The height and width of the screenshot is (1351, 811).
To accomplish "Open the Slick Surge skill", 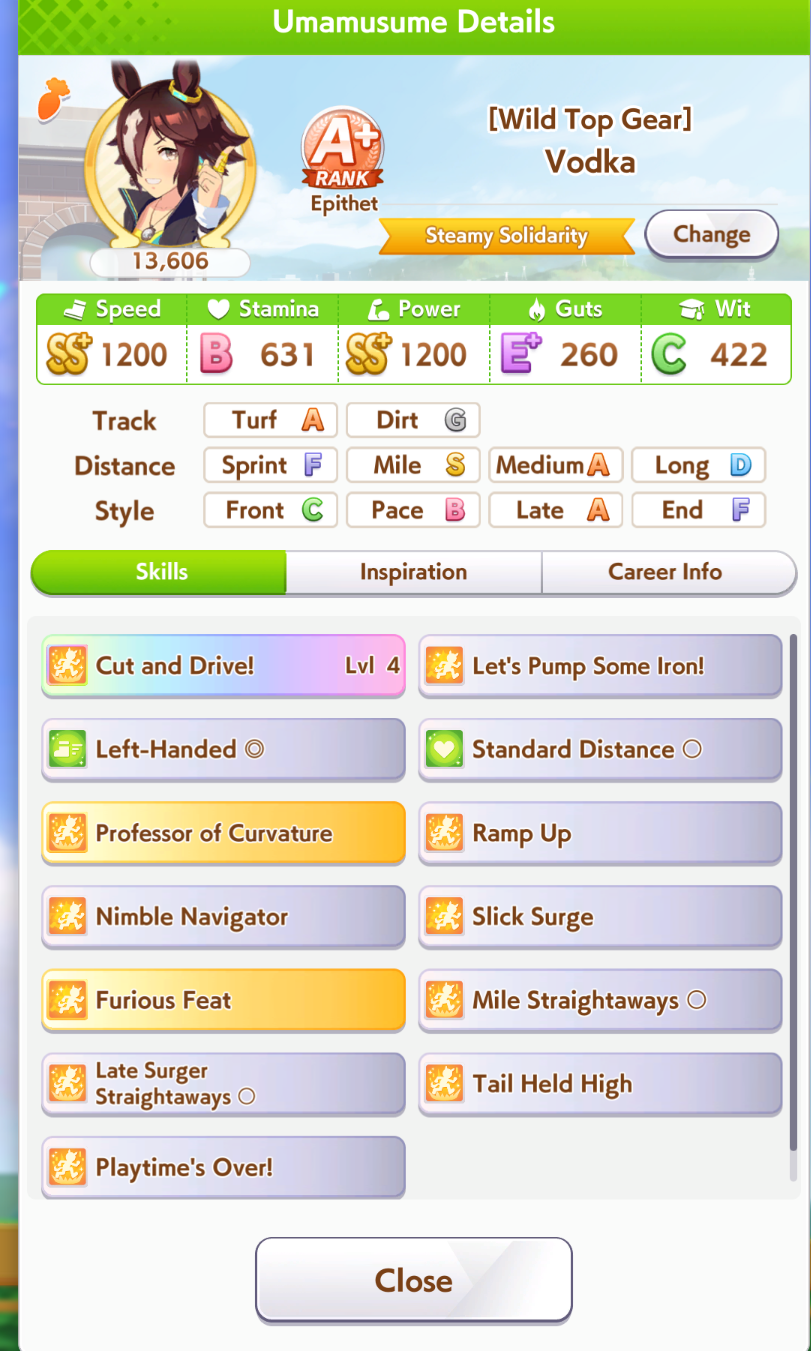I will click(600, 917).
